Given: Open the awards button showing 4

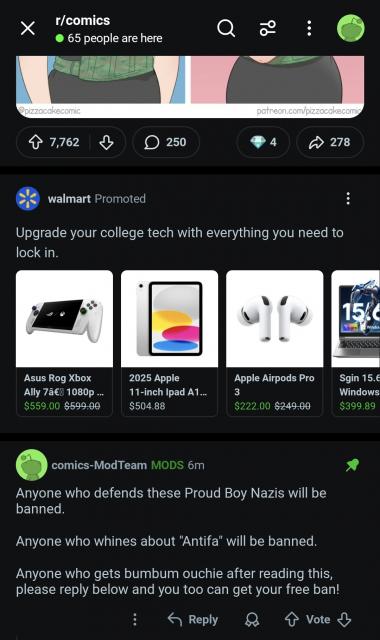Looking at the screenshot, I should click(x=263, y=142).
